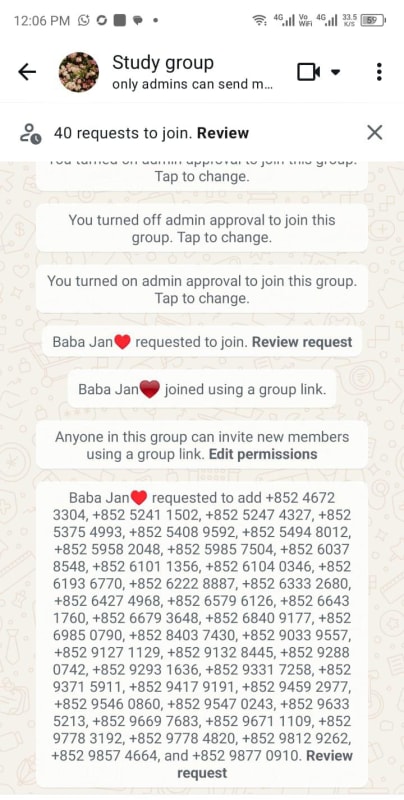Expand the call options dropdown arrow
This screenshot has width=404, height=800.
335,72
